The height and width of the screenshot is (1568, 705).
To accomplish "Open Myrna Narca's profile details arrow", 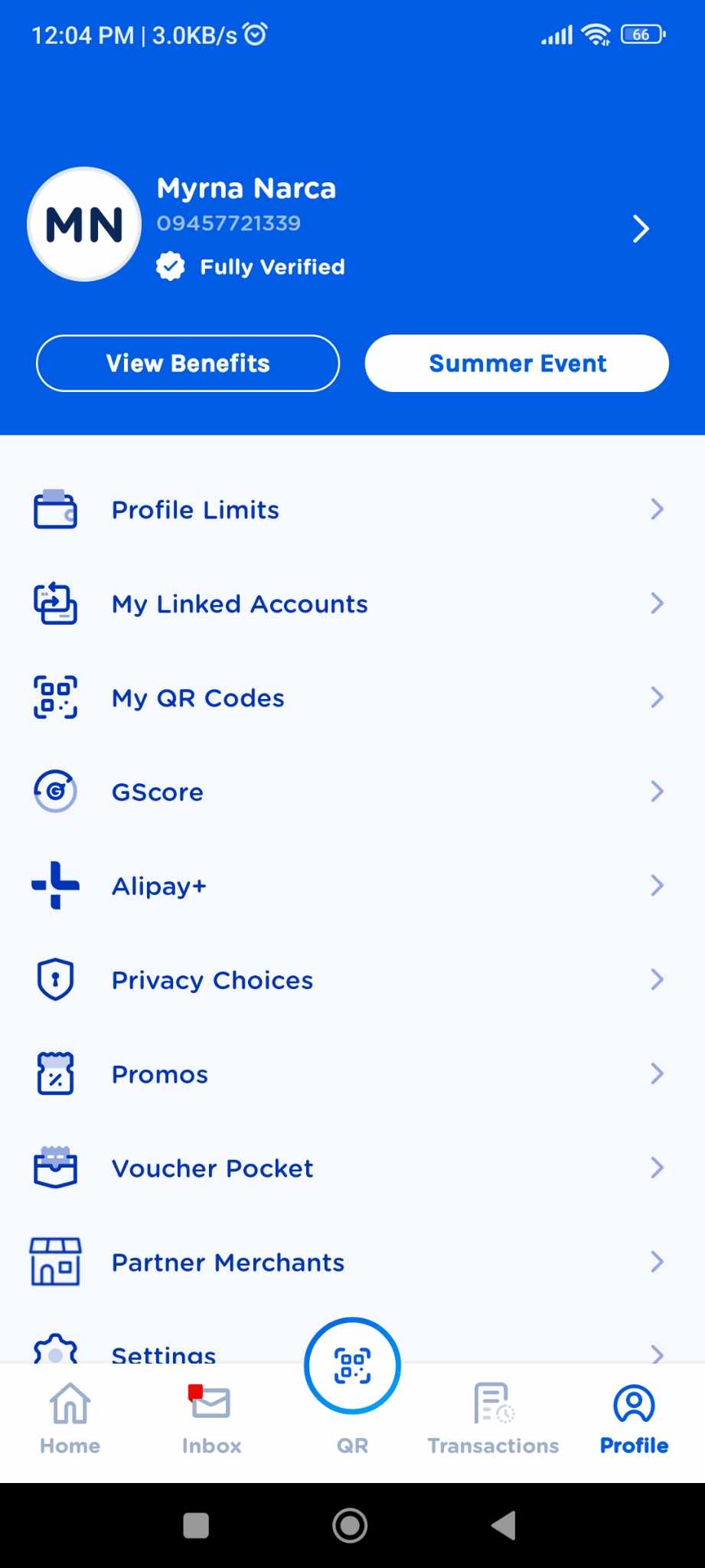I will 641,228.
